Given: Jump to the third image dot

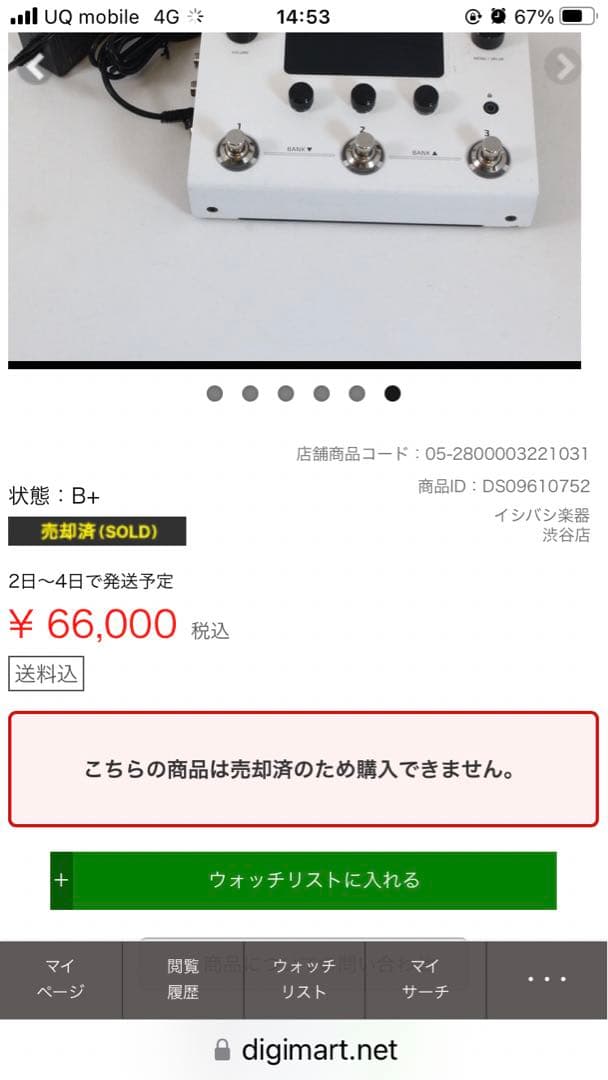Looking at the screenshot, I should [286, 393].
